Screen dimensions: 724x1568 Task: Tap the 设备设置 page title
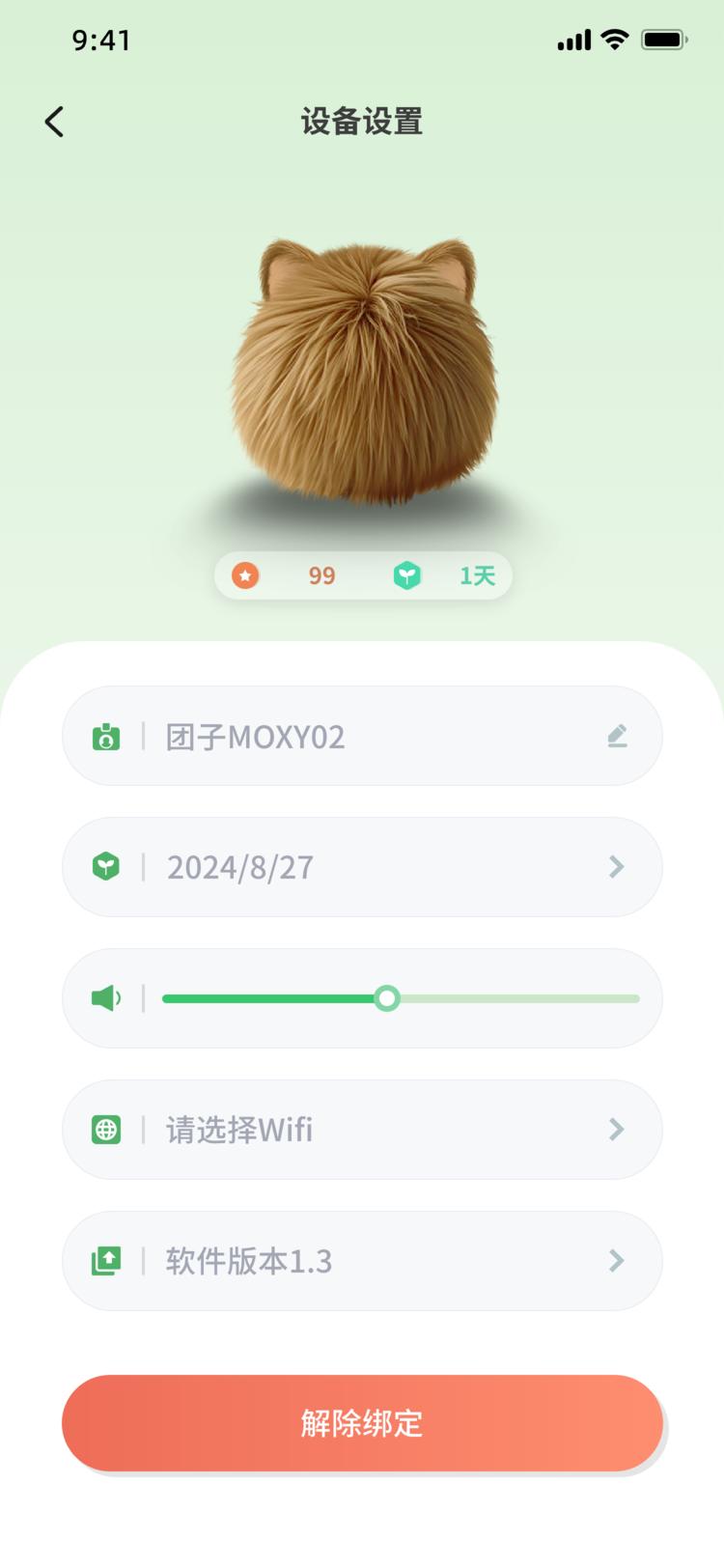[362, 122]
